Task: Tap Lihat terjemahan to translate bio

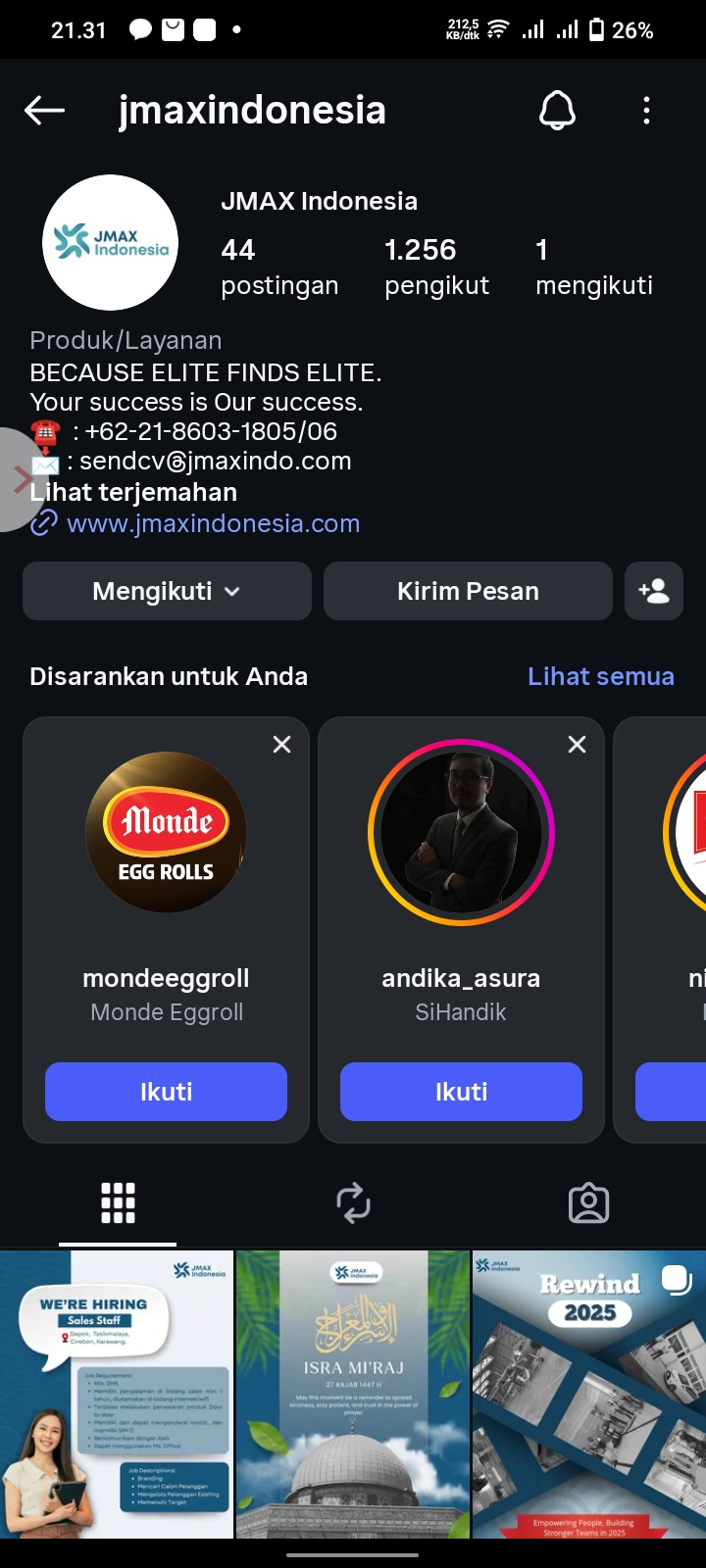Action: 133,492
